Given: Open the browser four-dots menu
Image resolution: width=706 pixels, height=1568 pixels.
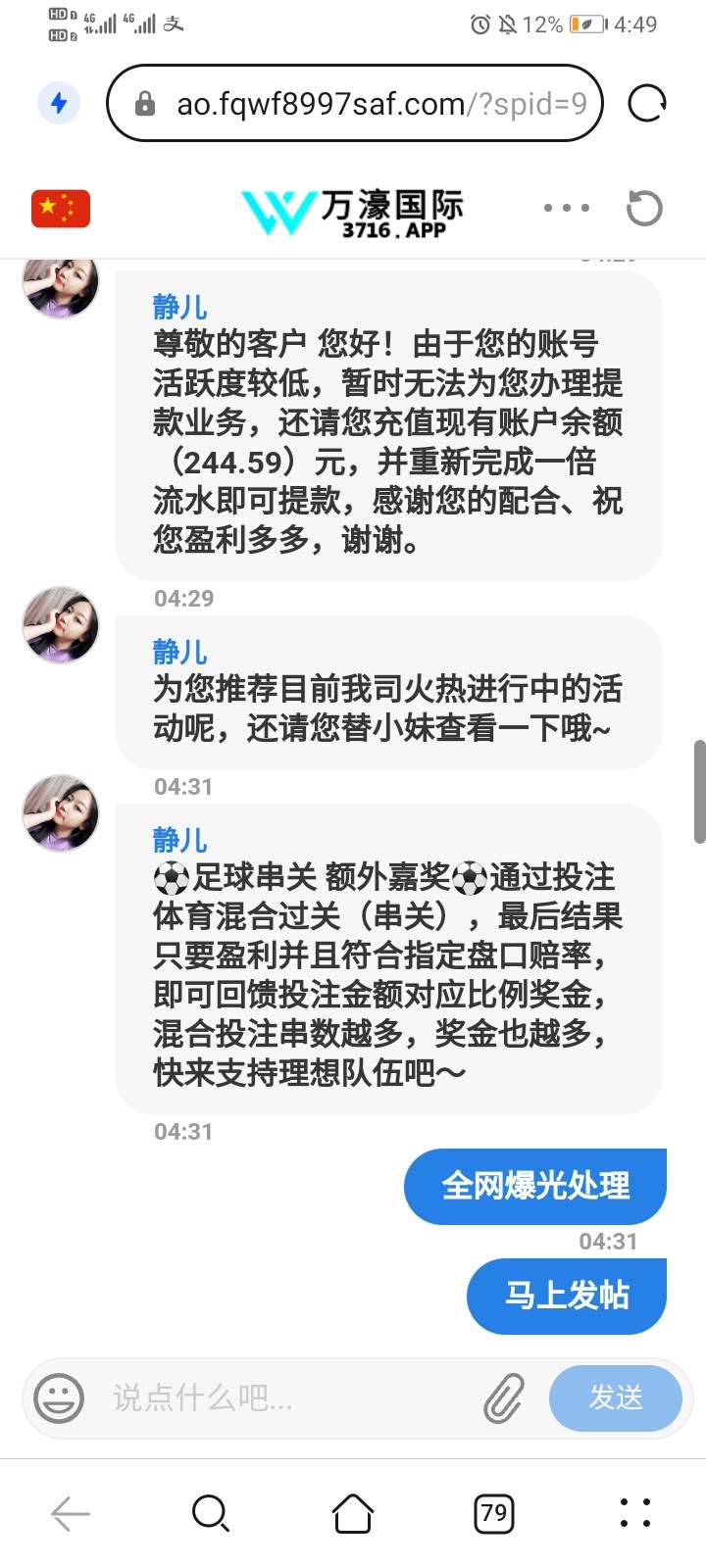Looking at the screenshot, I should [x=635, y=1514].
